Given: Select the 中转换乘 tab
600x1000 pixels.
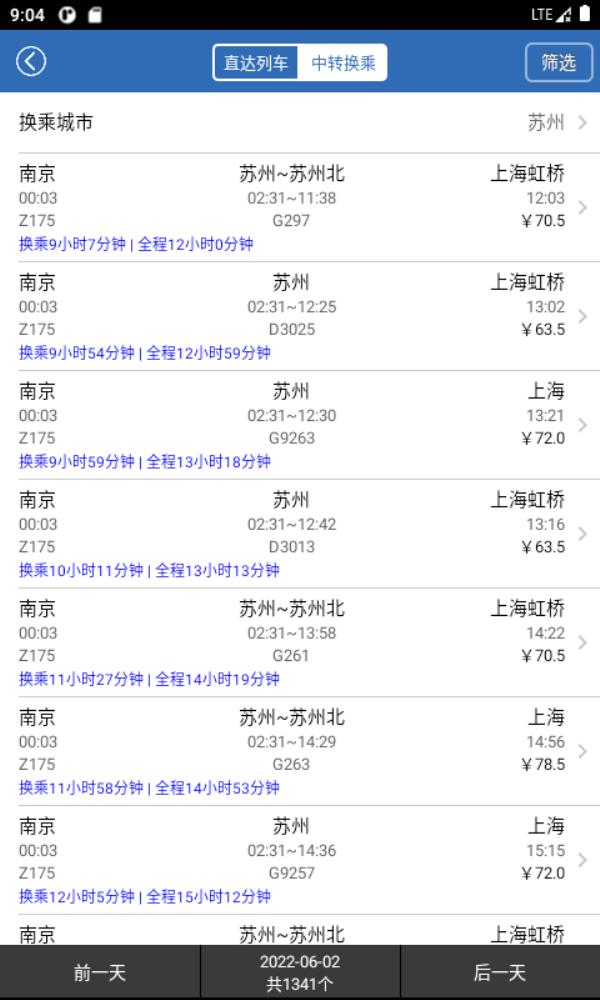Looking at the screenshot, I should tap(343, 62).
